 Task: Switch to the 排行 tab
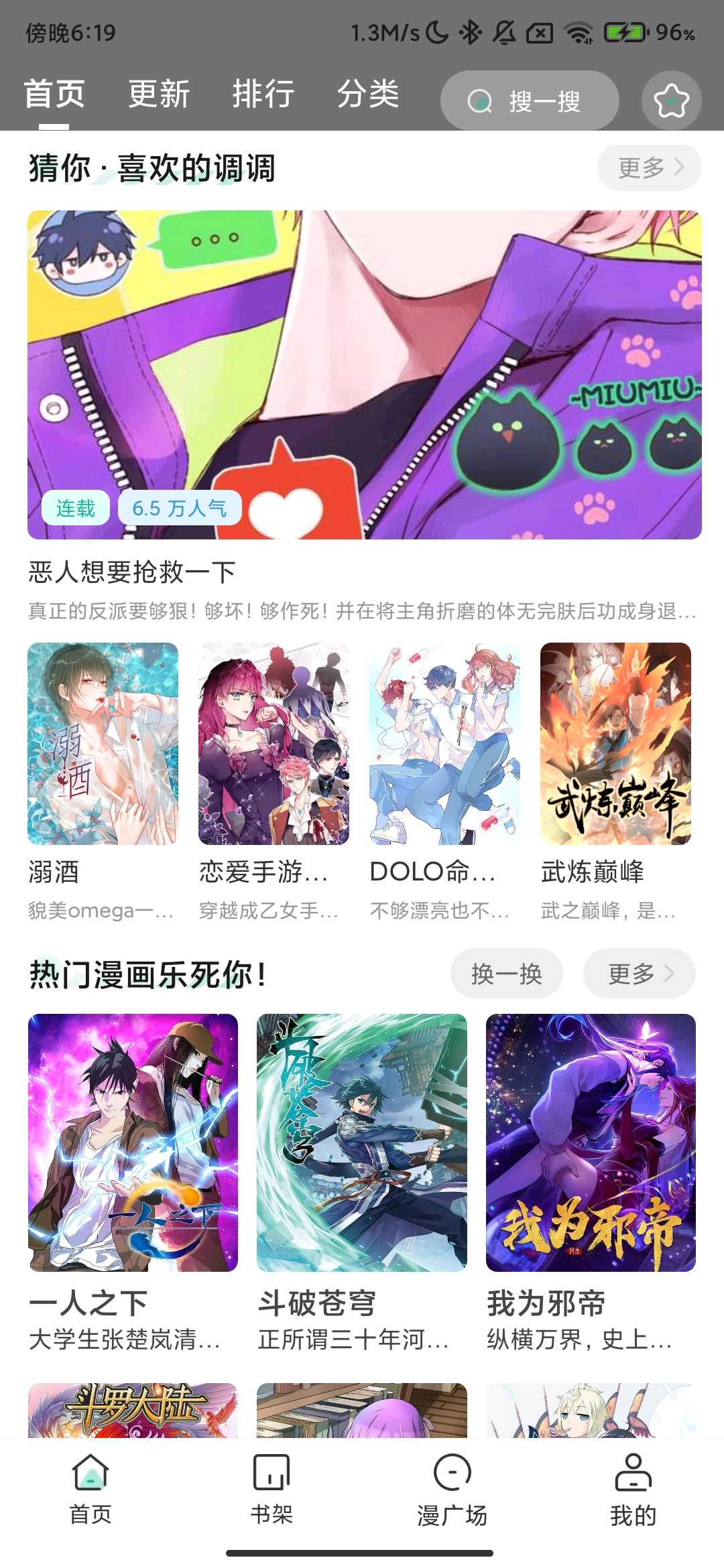(x=263, y=94)
